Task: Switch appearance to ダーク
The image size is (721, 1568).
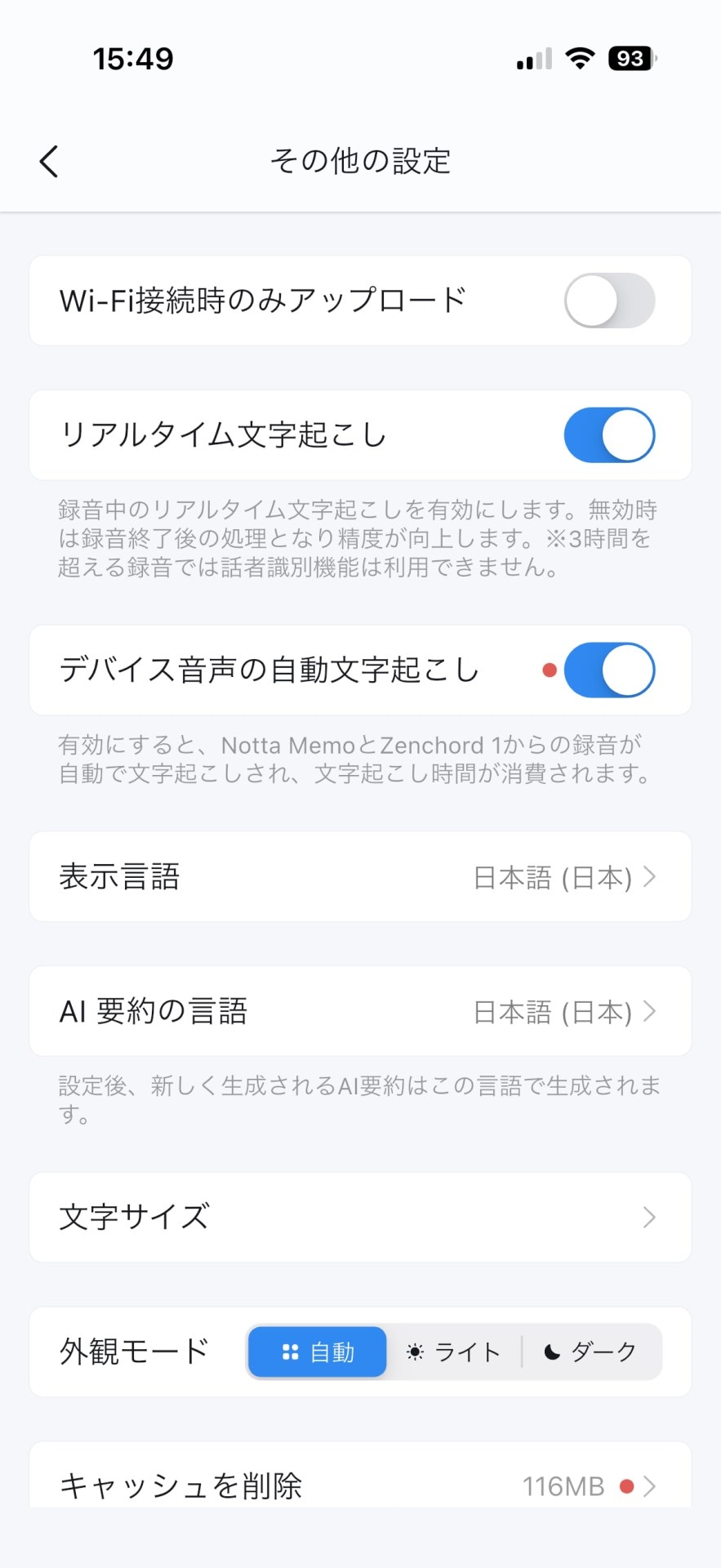Action: click(590, 1352)
